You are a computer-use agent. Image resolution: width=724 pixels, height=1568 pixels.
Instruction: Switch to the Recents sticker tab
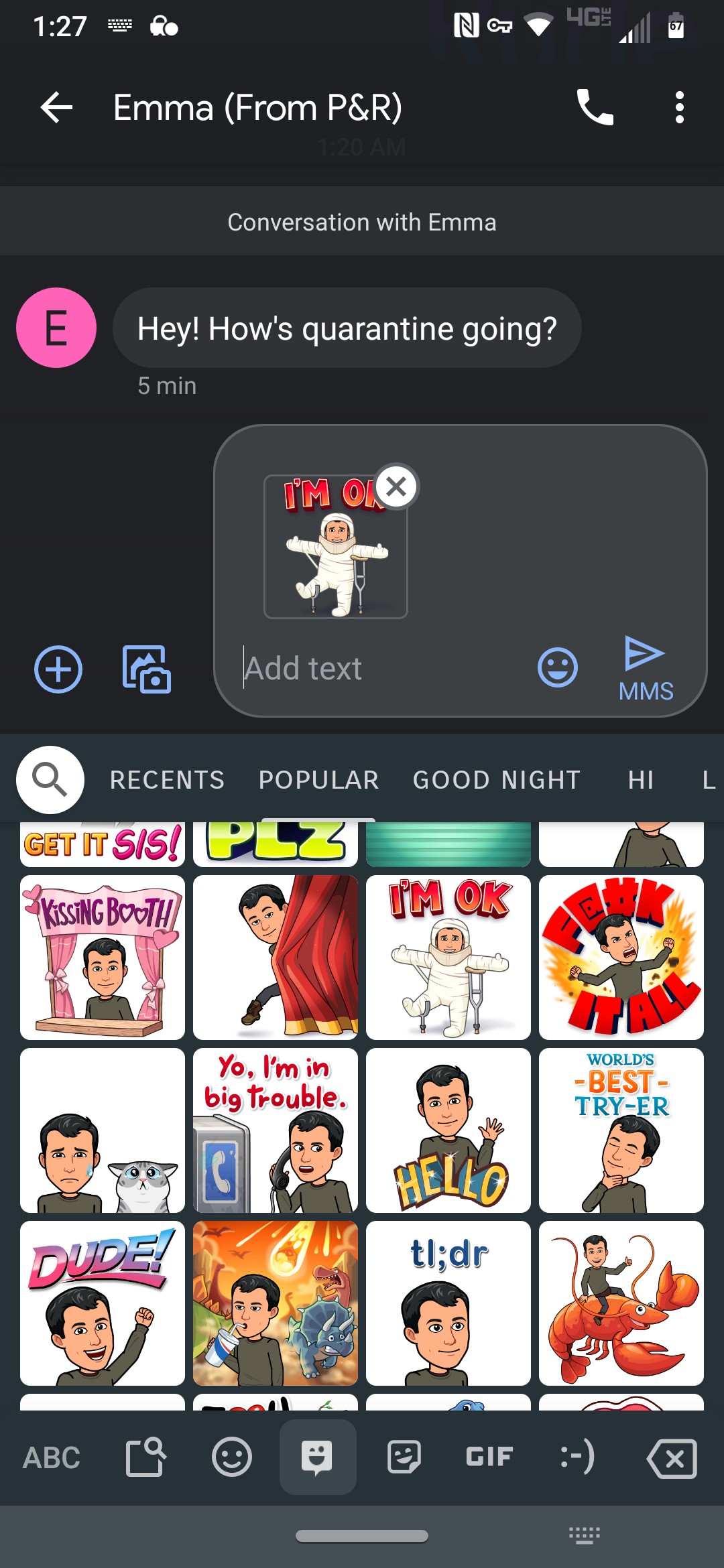[x=168, y=780]
